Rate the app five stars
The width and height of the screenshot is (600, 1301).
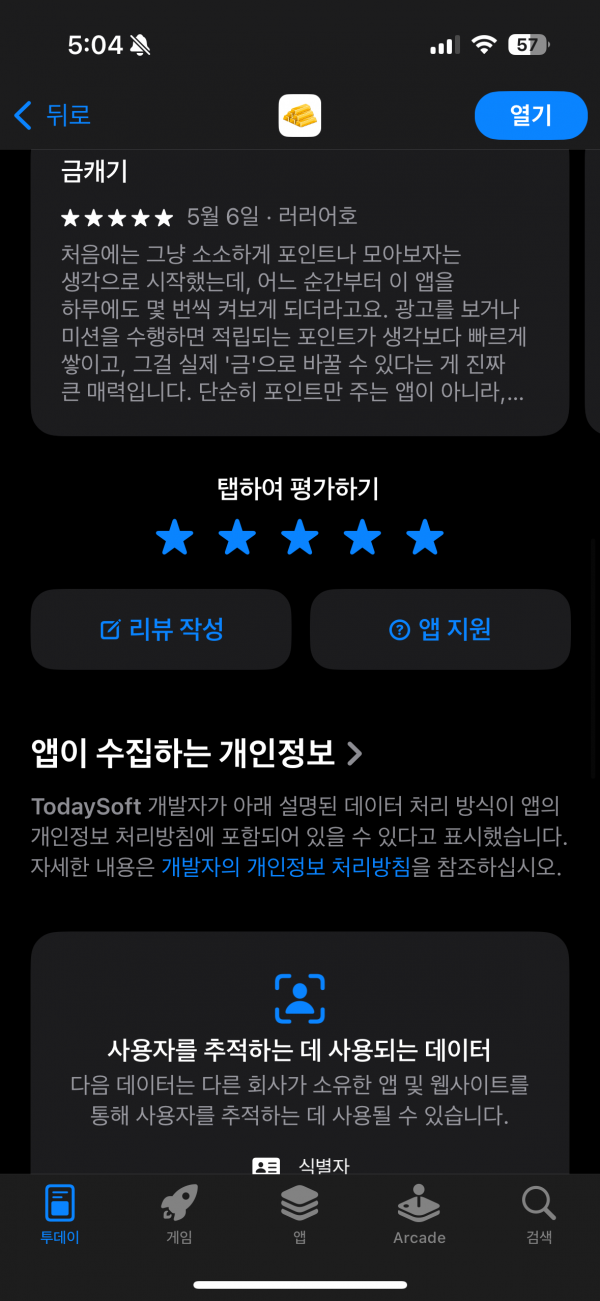click(x=425, y=538)
